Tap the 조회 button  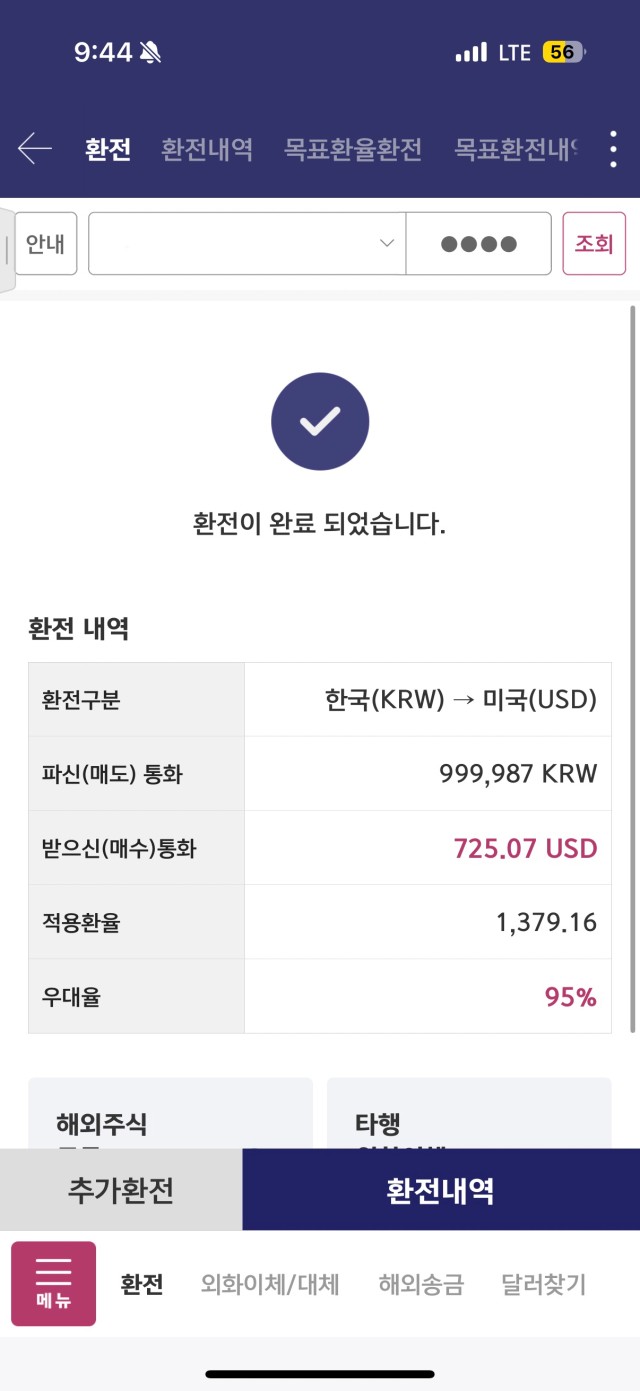coord(594,243)
